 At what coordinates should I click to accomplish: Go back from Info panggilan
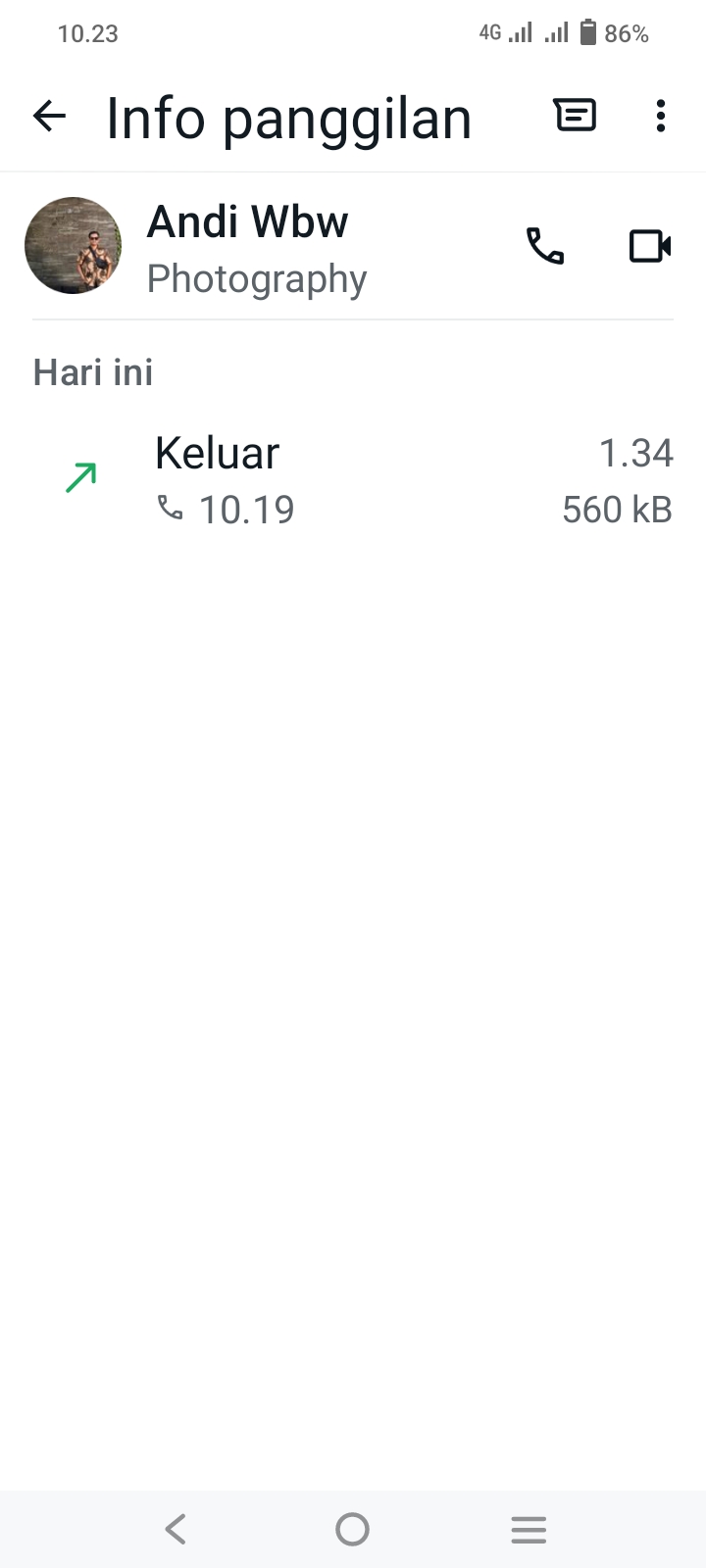click(49, 117)
